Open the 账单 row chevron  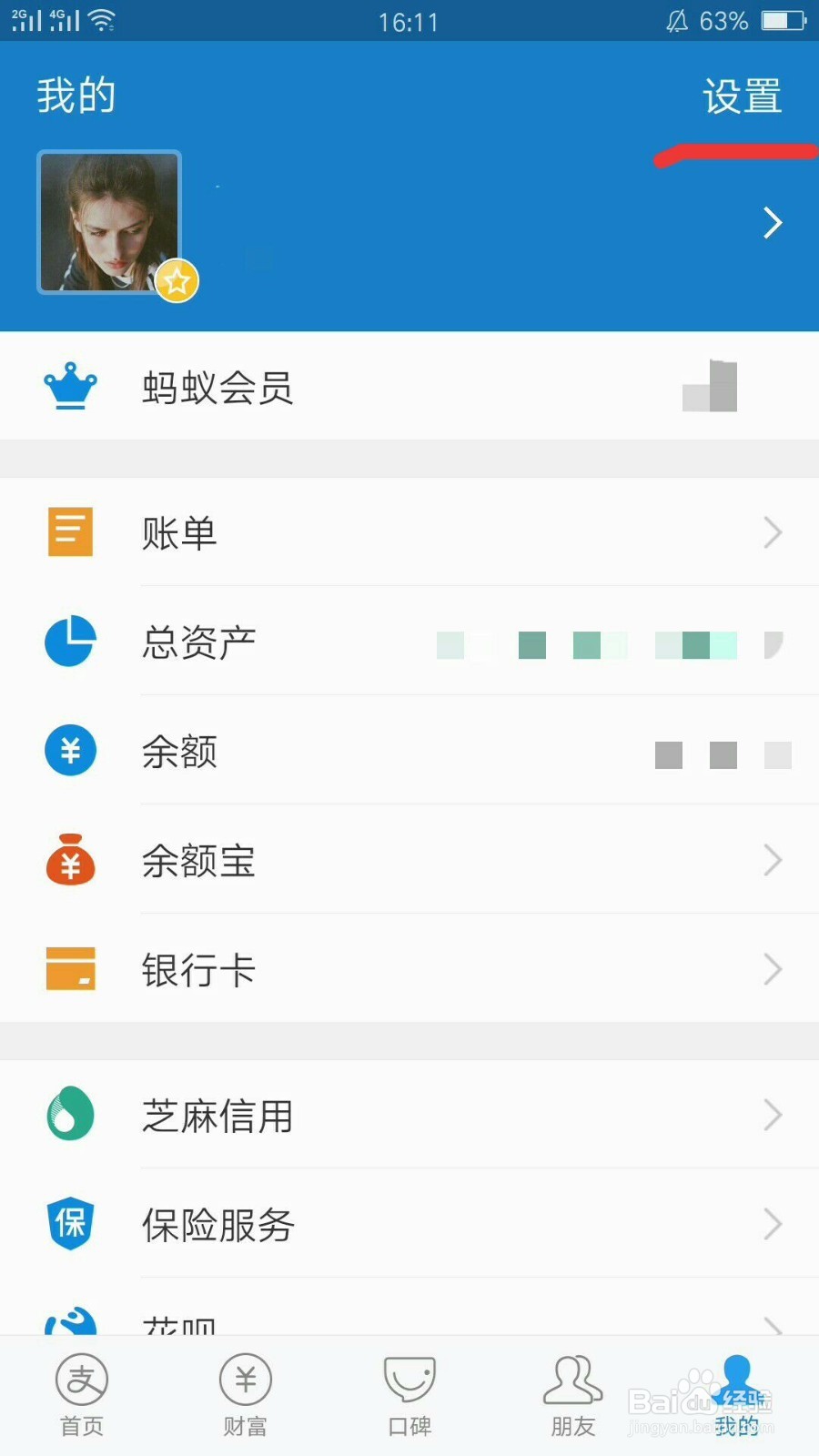pyautogui.click(x=772, y=532)
